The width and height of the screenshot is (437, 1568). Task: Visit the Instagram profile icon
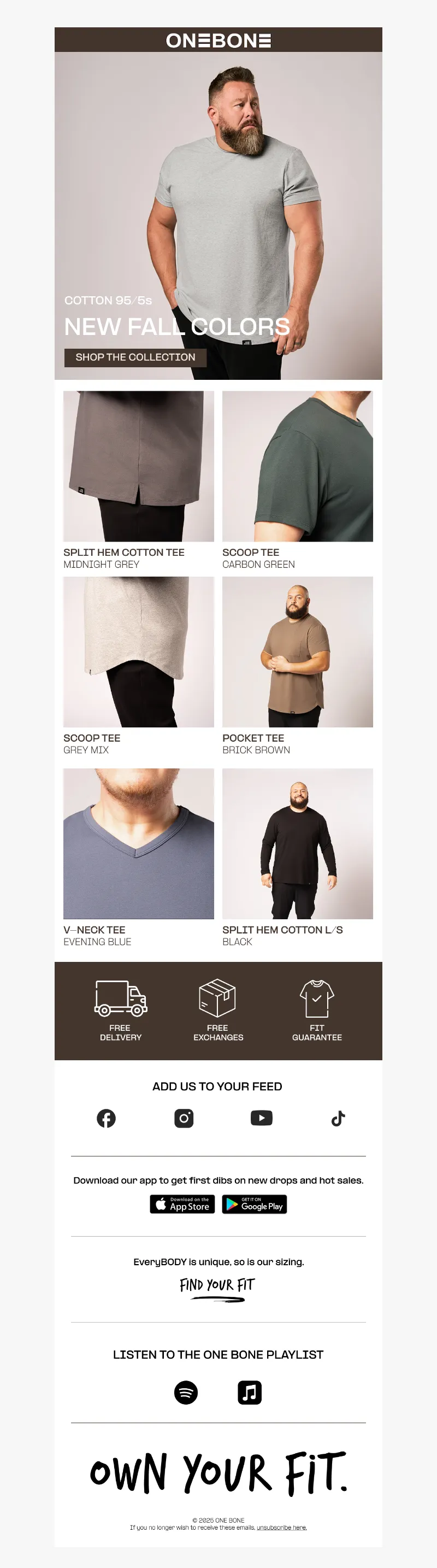(x=184, y=1118)
